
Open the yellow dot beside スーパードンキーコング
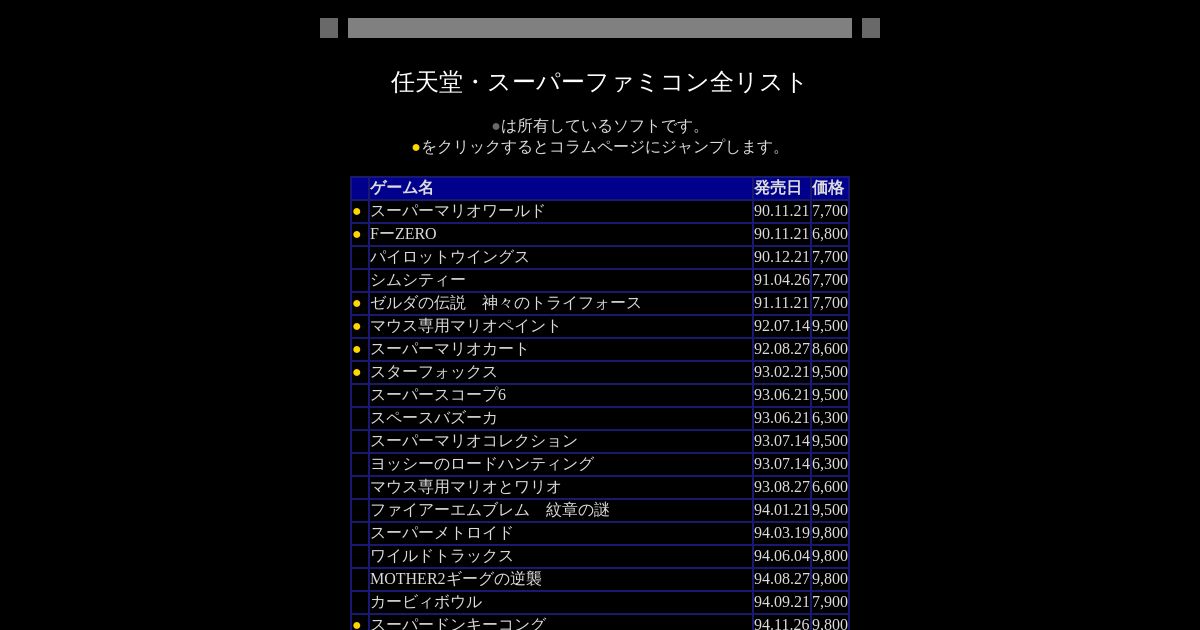357,625
